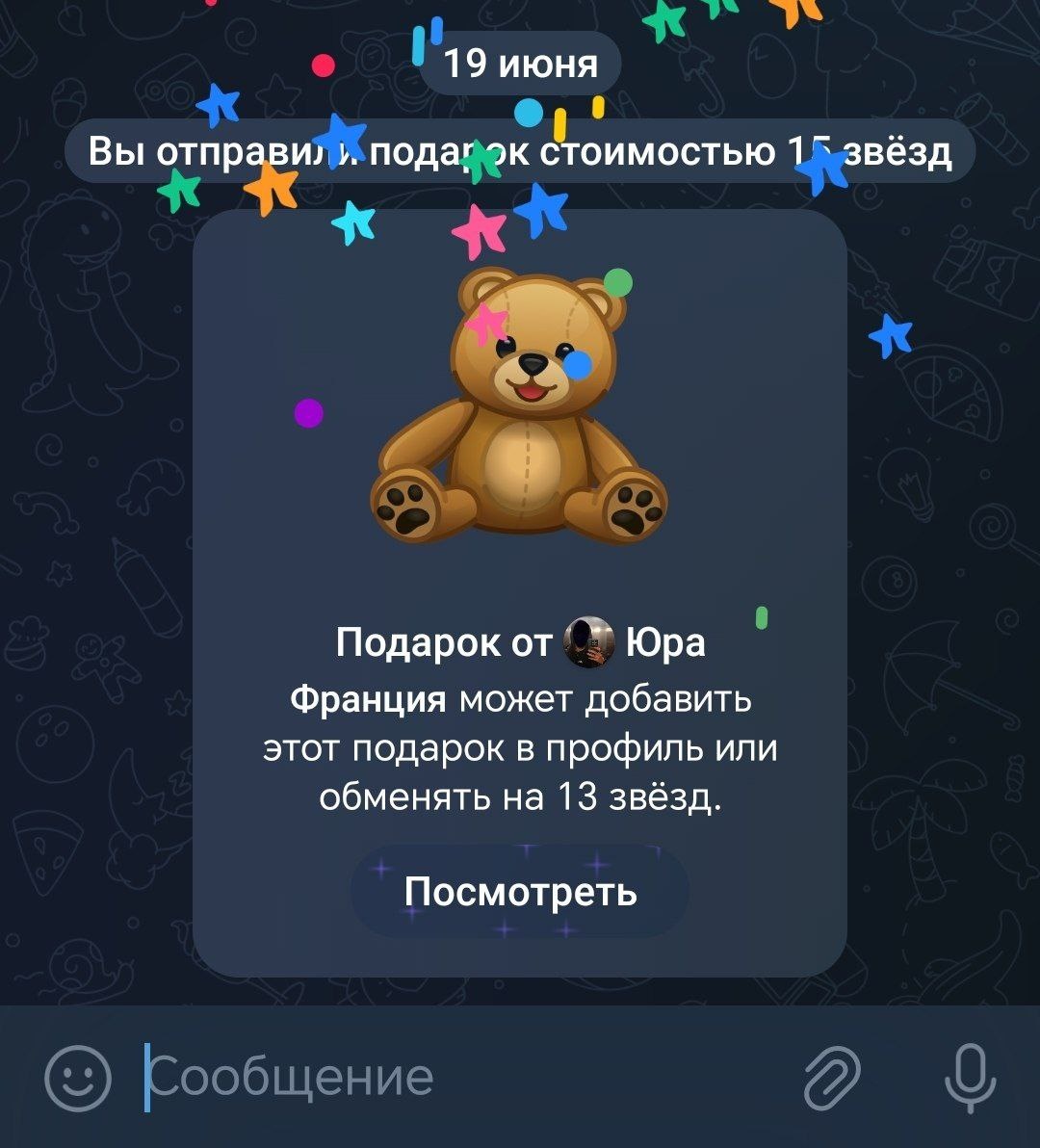
Task: Attach a file with the paperclip
Action: click(831, 1077)
